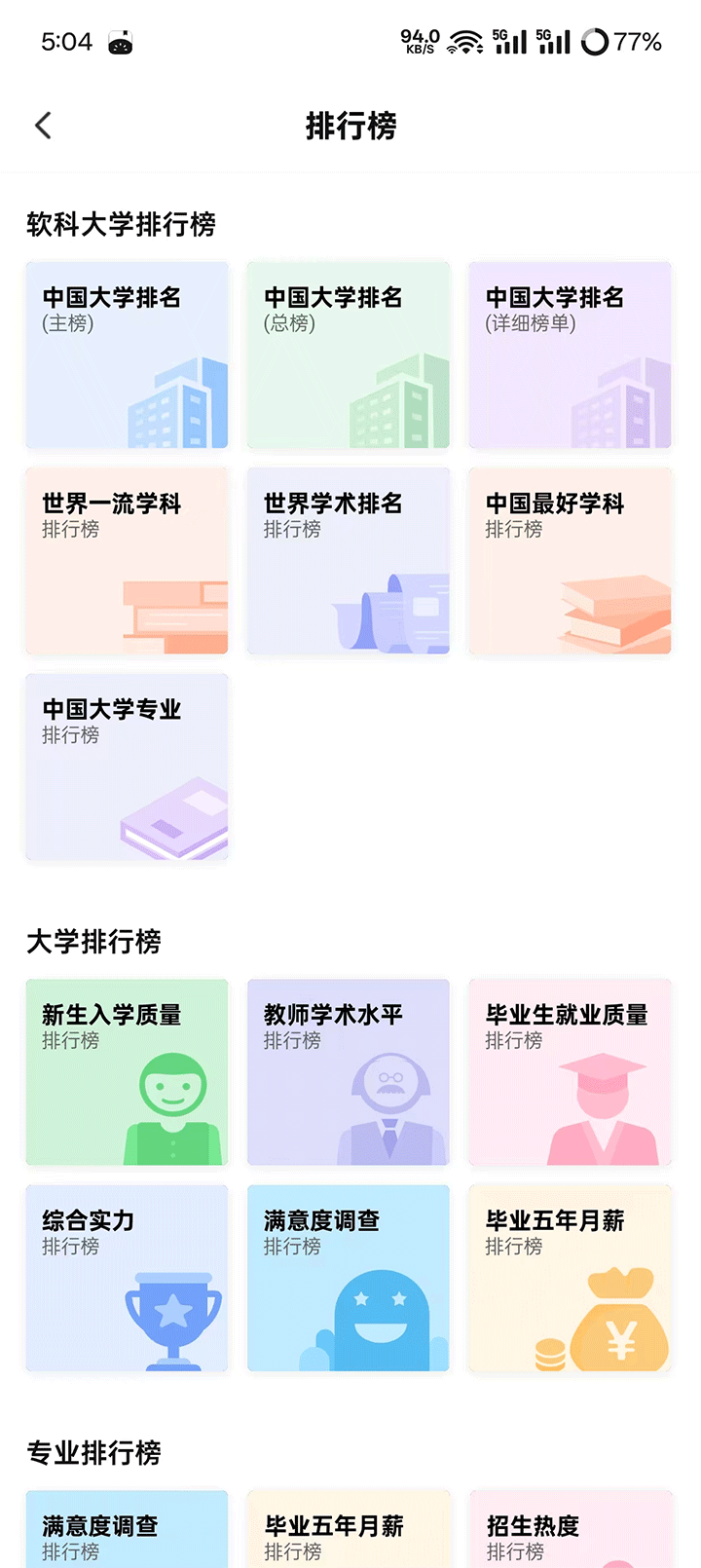701x1568 pixels.
Task: View 满意度调查 under 大学排行榜
Action: [x=349, y=1278]
